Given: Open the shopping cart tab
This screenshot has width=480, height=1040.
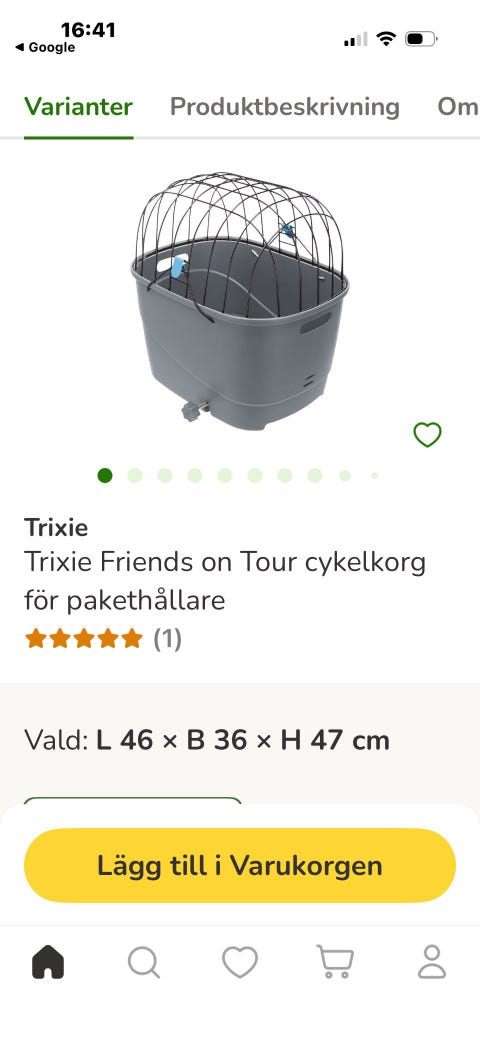Looking at the screenshot, I should [x=335, y=962].
